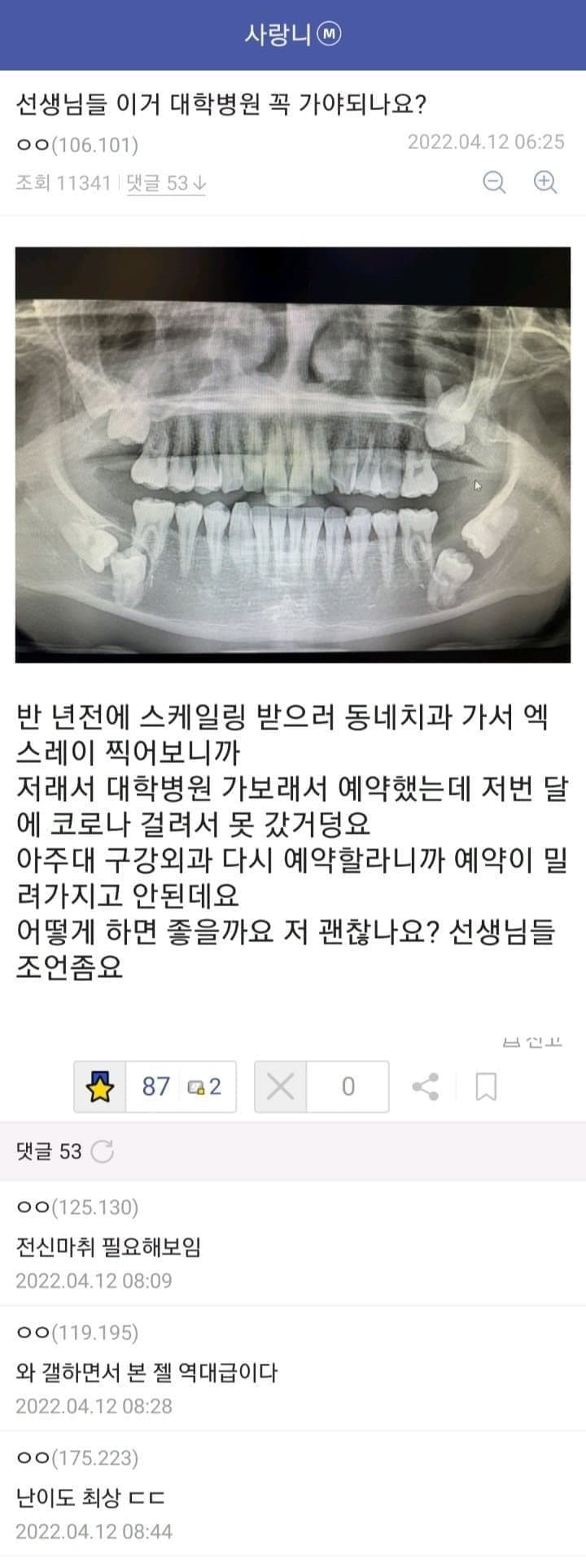Open the 사랑니 board header
The height and width of the screenshot is (1568, 586).
(x=277, y=34)
